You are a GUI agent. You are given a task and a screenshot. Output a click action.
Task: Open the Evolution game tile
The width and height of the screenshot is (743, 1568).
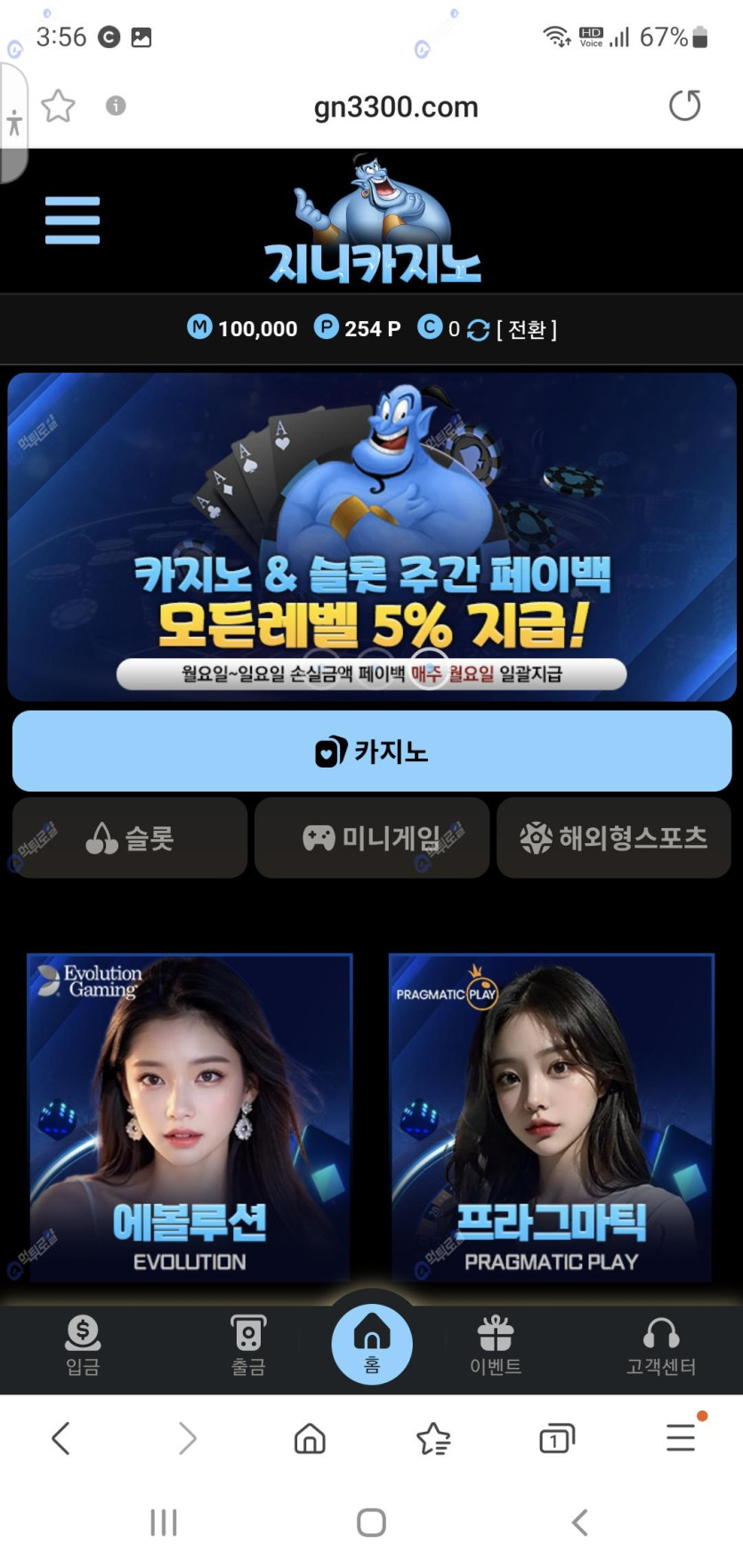click(x=190, y=1117)
